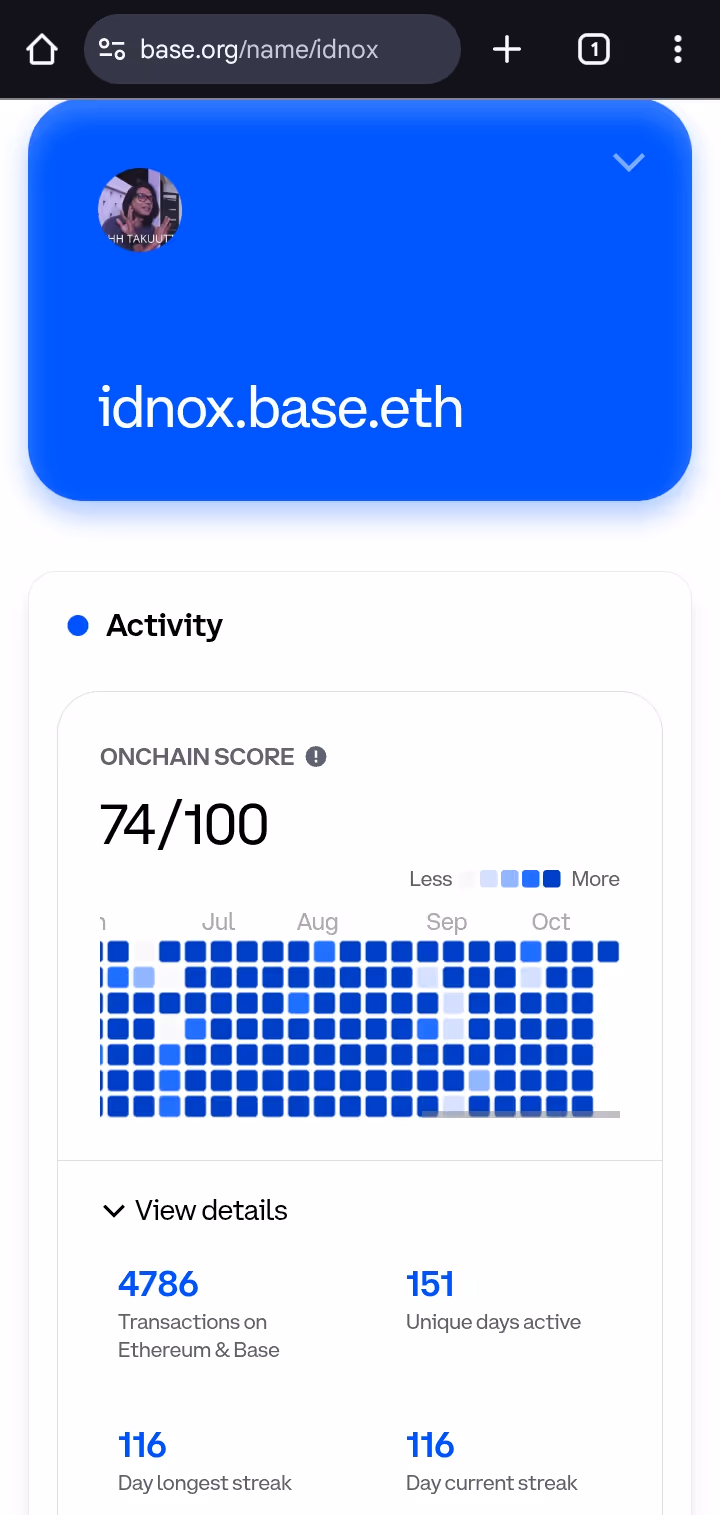Tap the idnox profile avatar
Screen dimensions: 720x1515
pyautogui.click(x=140, y=210)
